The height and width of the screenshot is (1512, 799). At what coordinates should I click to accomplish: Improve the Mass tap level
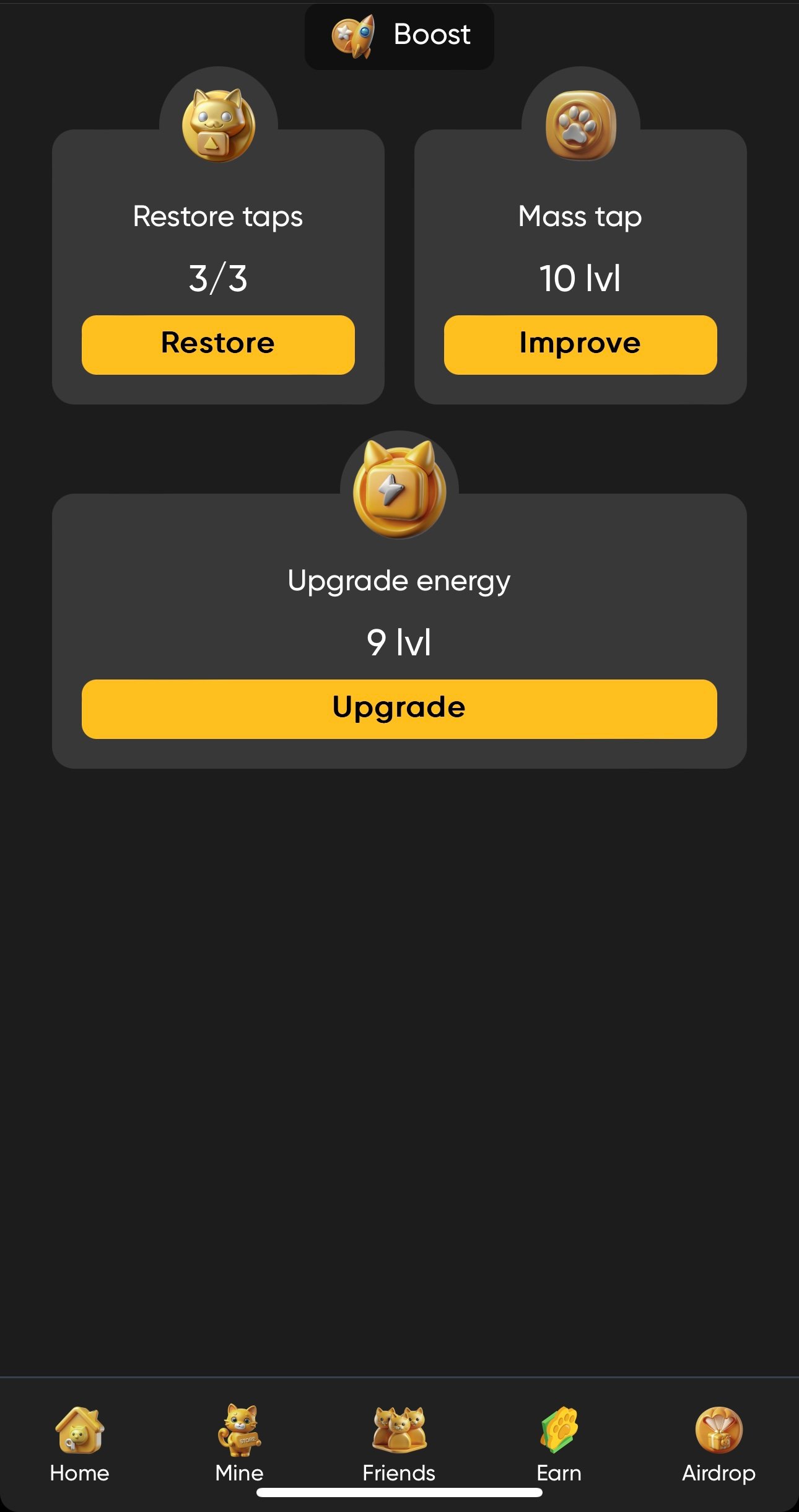point(580,344)
